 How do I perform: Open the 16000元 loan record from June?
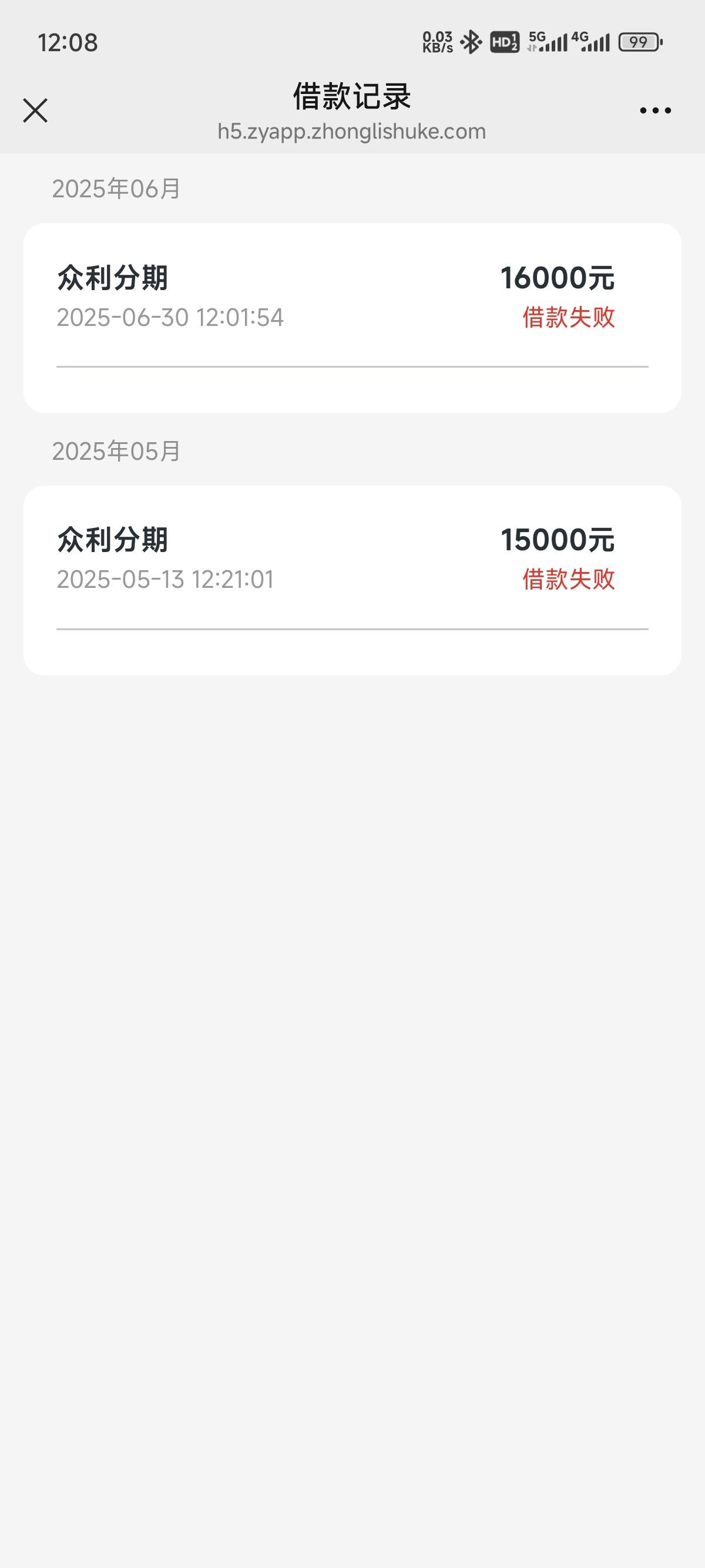pos(352,318)
